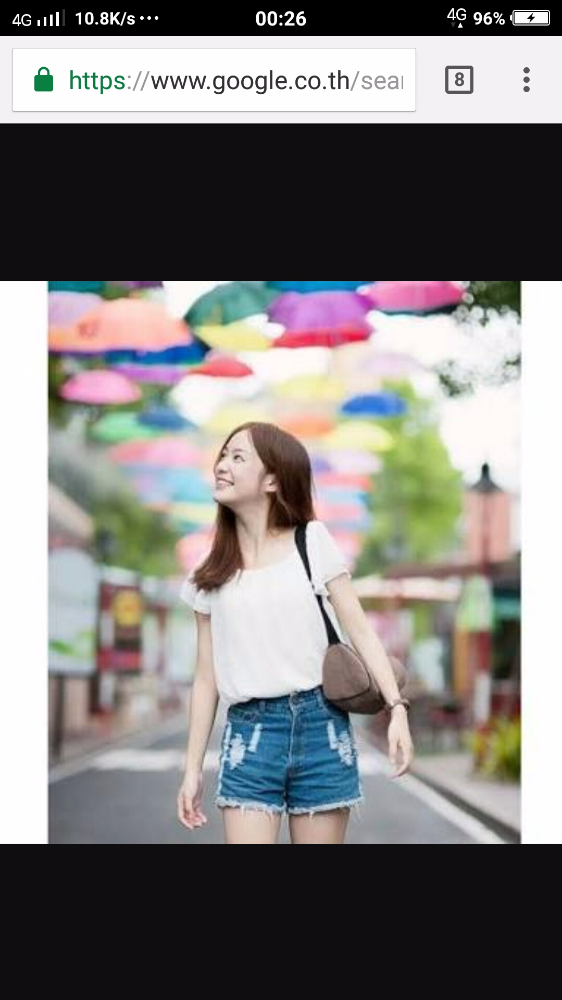This screenshot has width=562, height=1000.
Task: Open the browser's three-dot overflow menu
Action: [526, 80]
